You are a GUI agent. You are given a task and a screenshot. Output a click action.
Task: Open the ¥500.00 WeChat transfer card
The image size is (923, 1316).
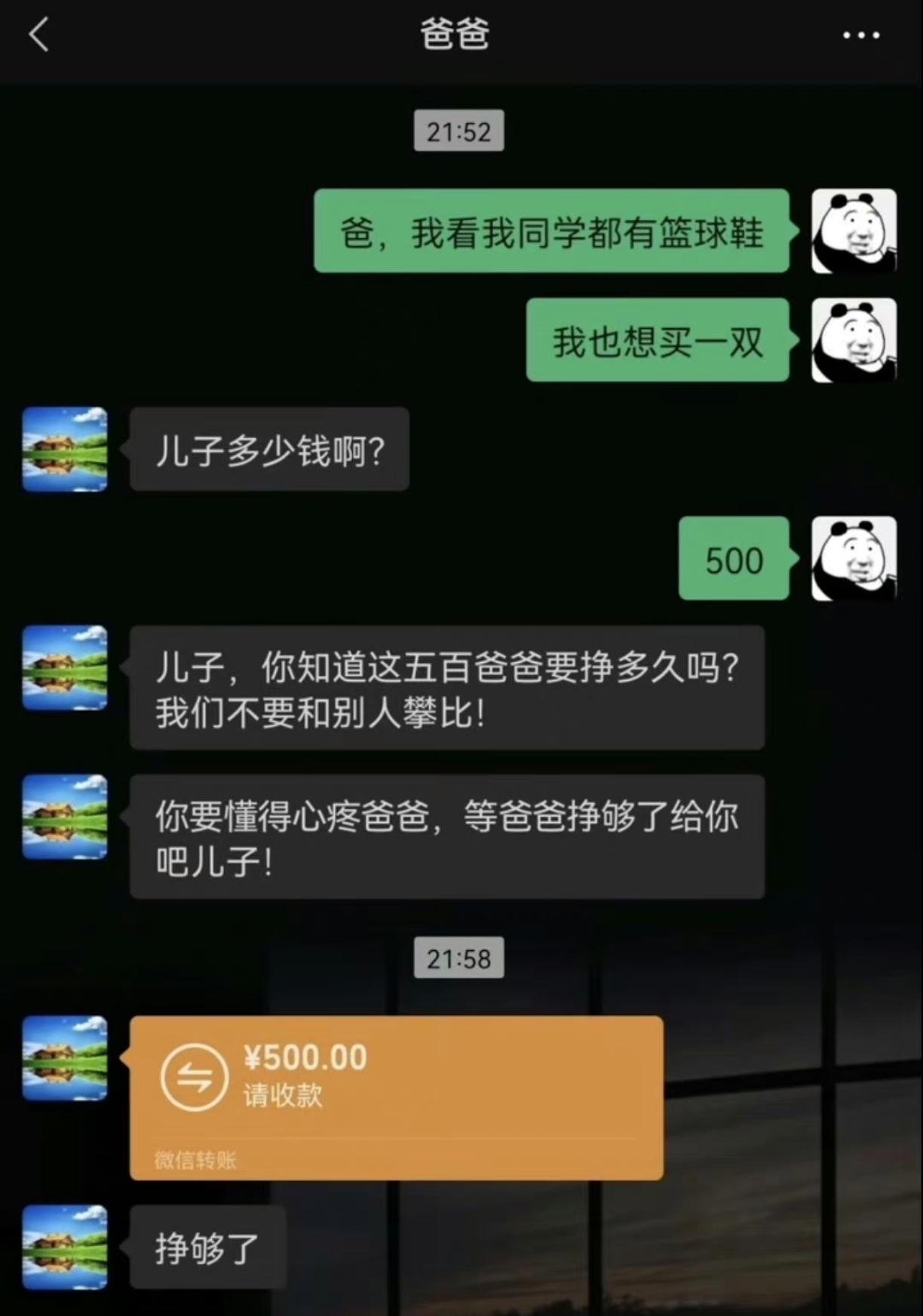tap(396, 1097)
